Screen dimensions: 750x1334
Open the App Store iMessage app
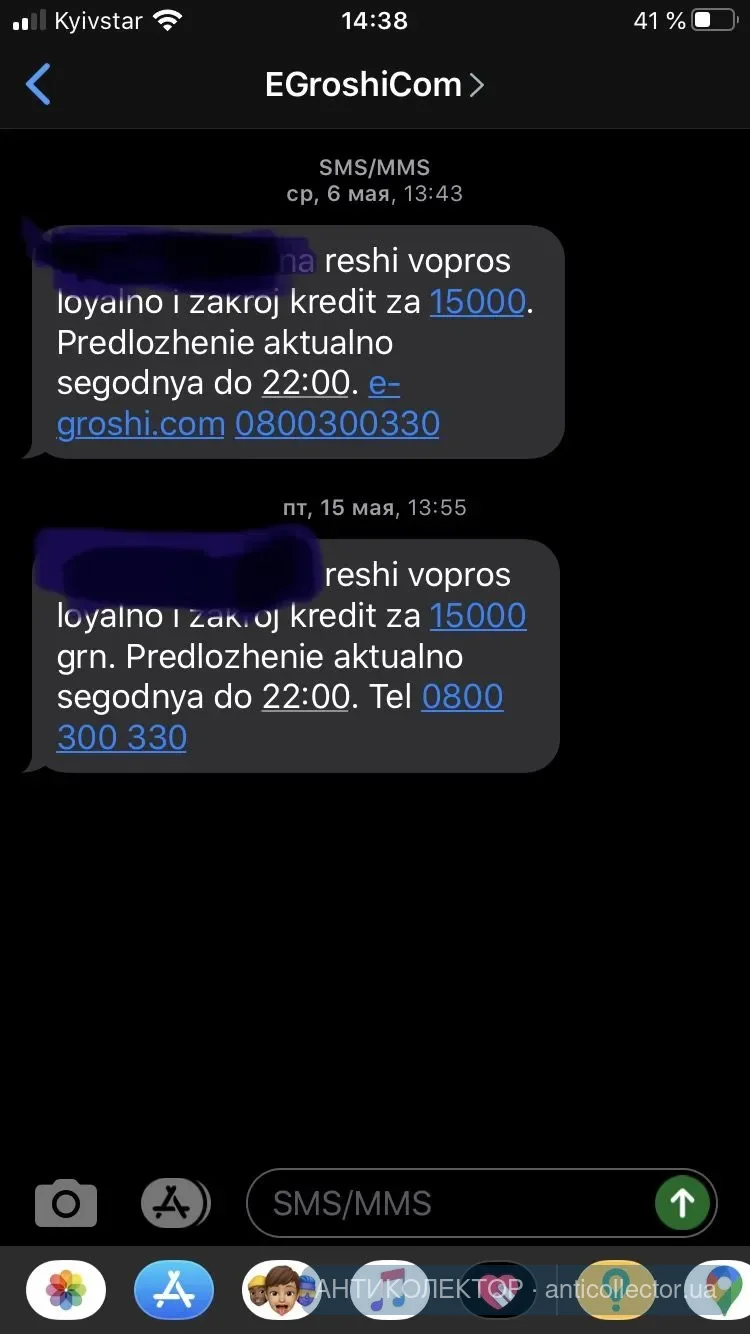point(174,1290)
